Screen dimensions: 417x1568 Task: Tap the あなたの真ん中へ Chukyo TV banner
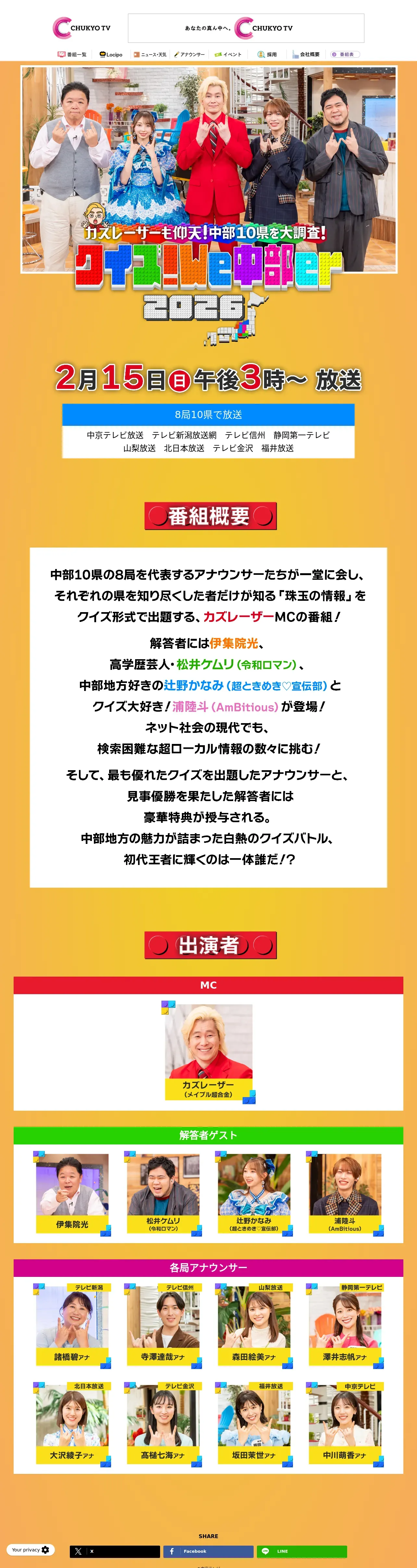click(x=246, y=28)
